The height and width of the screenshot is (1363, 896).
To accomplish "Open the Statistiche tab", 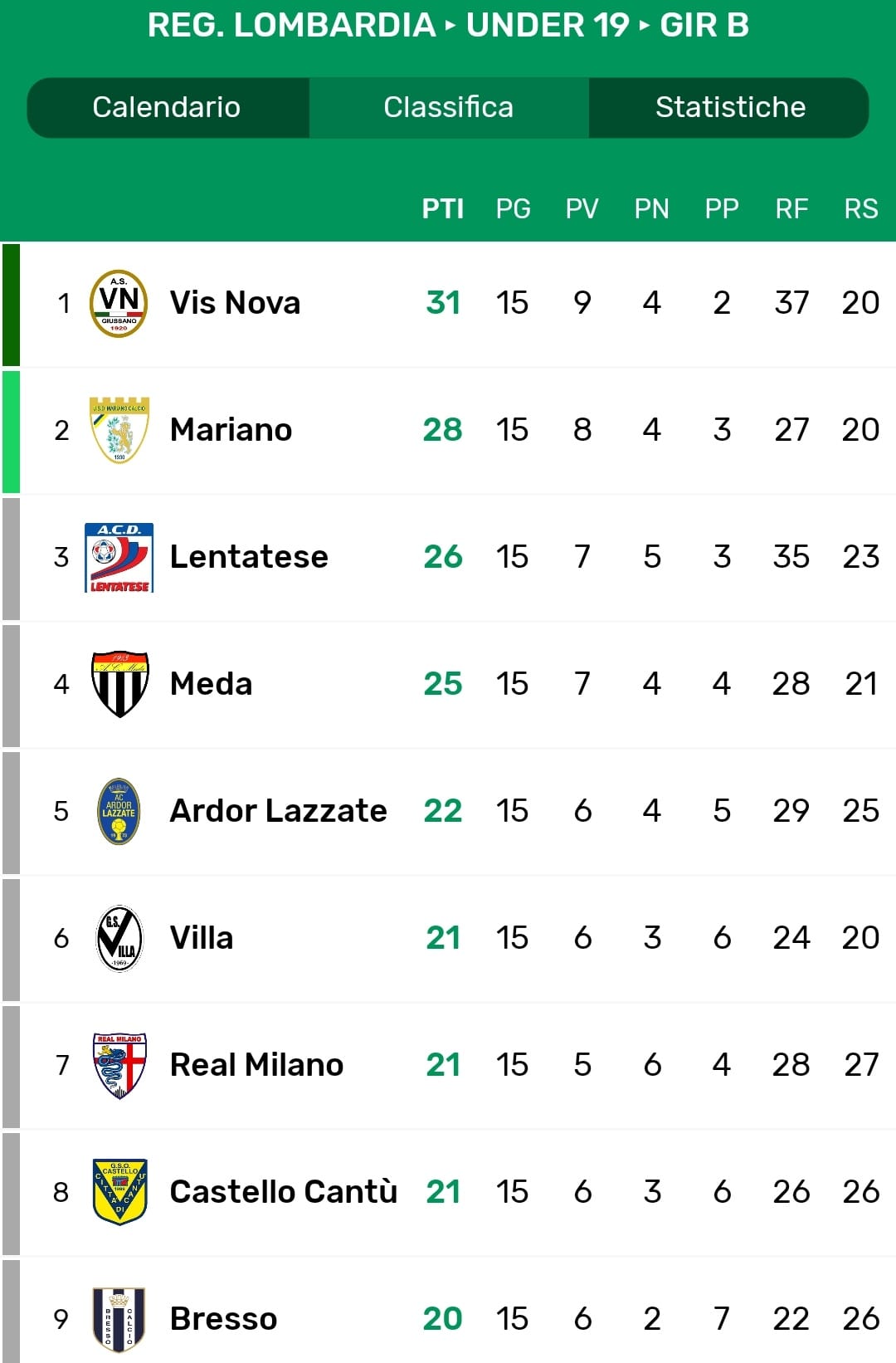I will pyautogui.click(x=730, y=107).
